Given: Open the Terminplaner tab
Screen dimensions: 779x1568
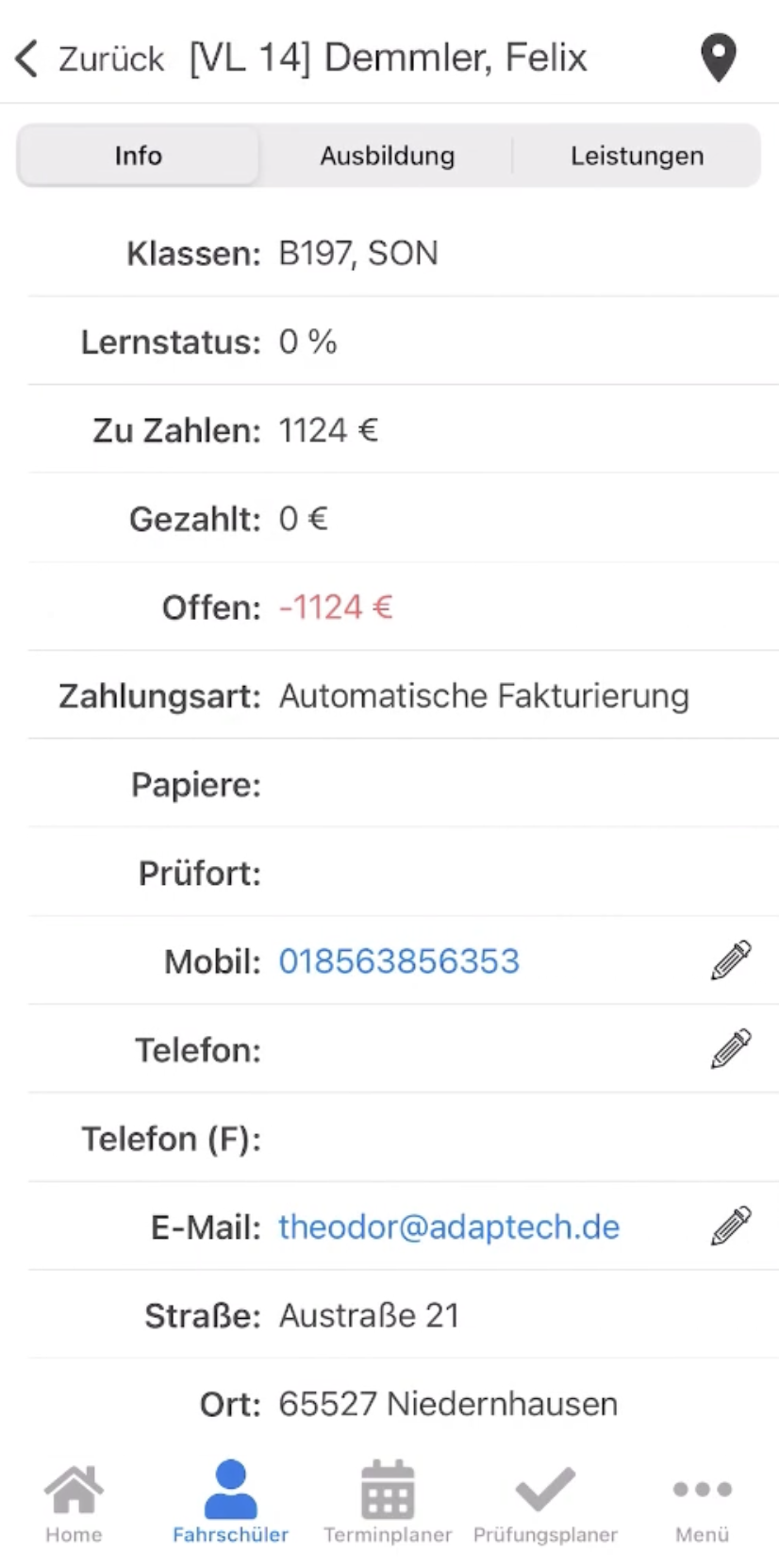Looking at the screenshot, I should click(x=388, y=1503).
